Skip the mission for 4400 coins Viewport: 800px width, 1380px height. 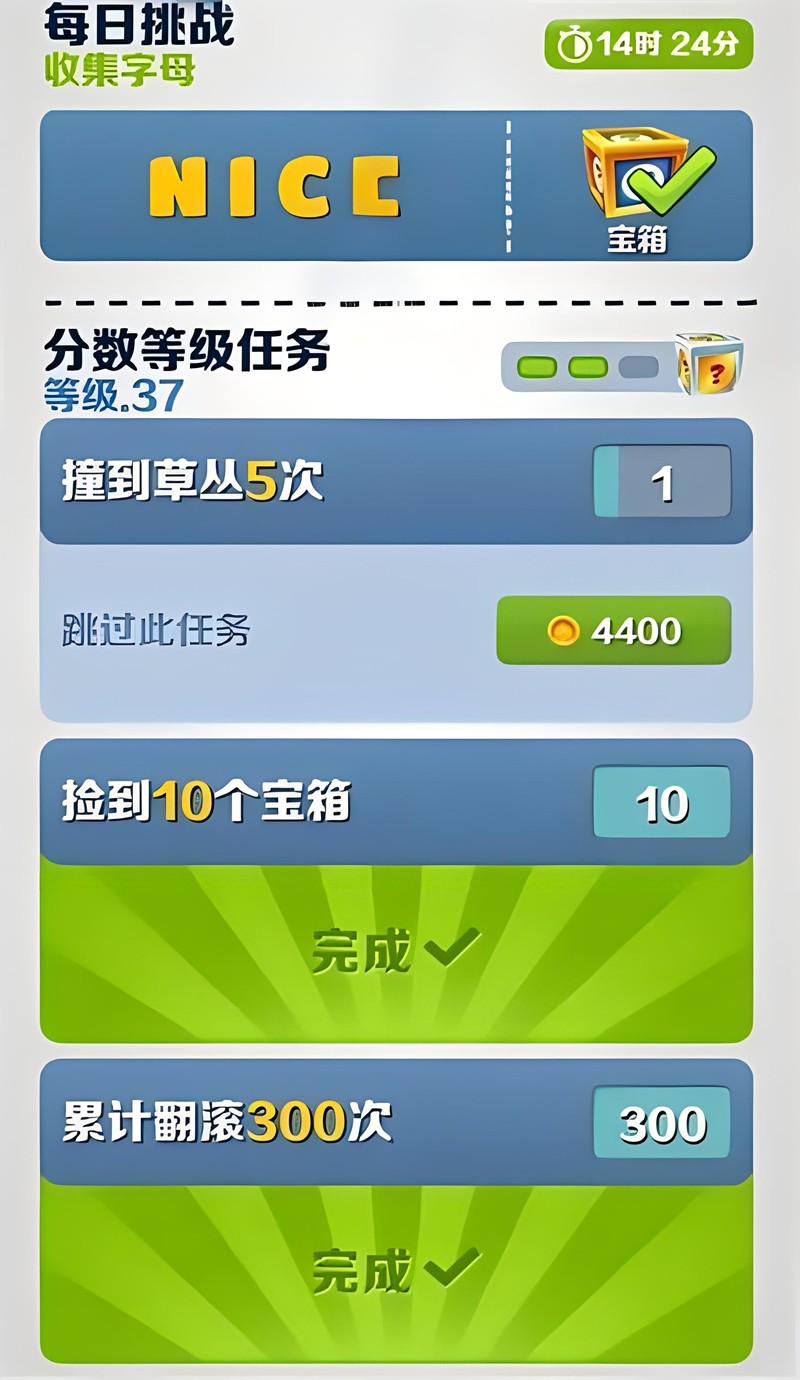click(x=613, y=630)
